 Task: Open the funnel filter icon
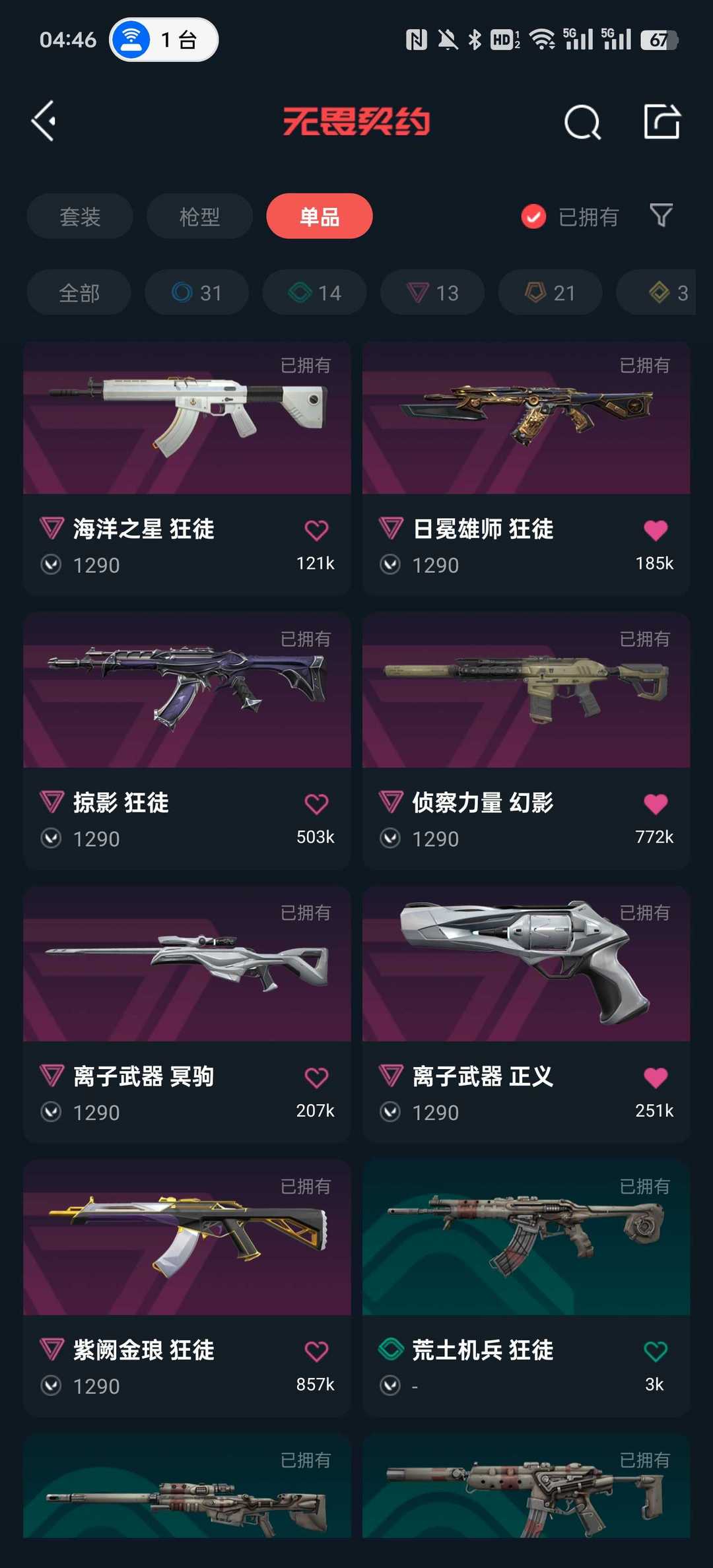coord(661,215)
